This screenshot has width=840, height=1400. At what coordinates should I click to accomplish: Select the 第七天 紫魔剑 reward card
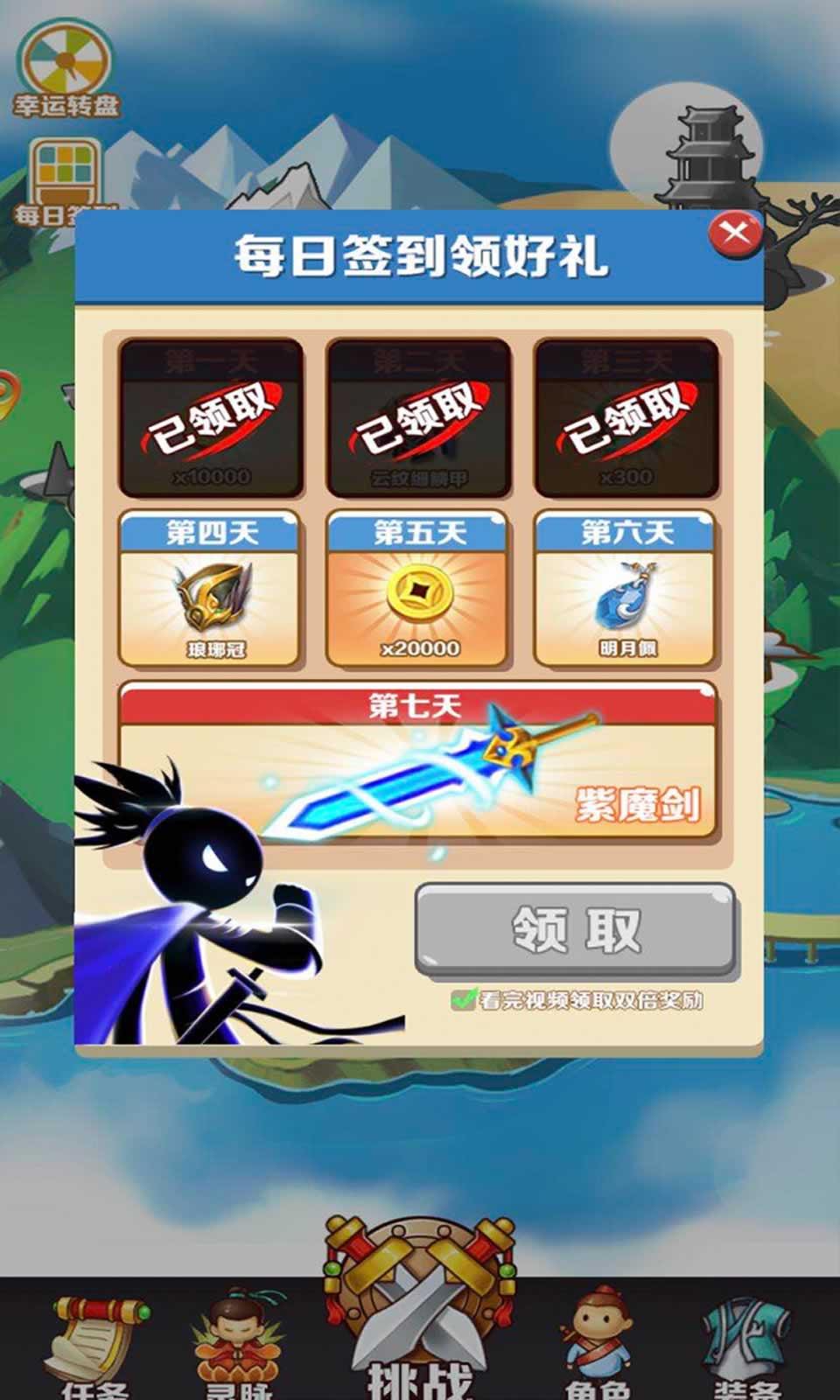coord(418,763)
